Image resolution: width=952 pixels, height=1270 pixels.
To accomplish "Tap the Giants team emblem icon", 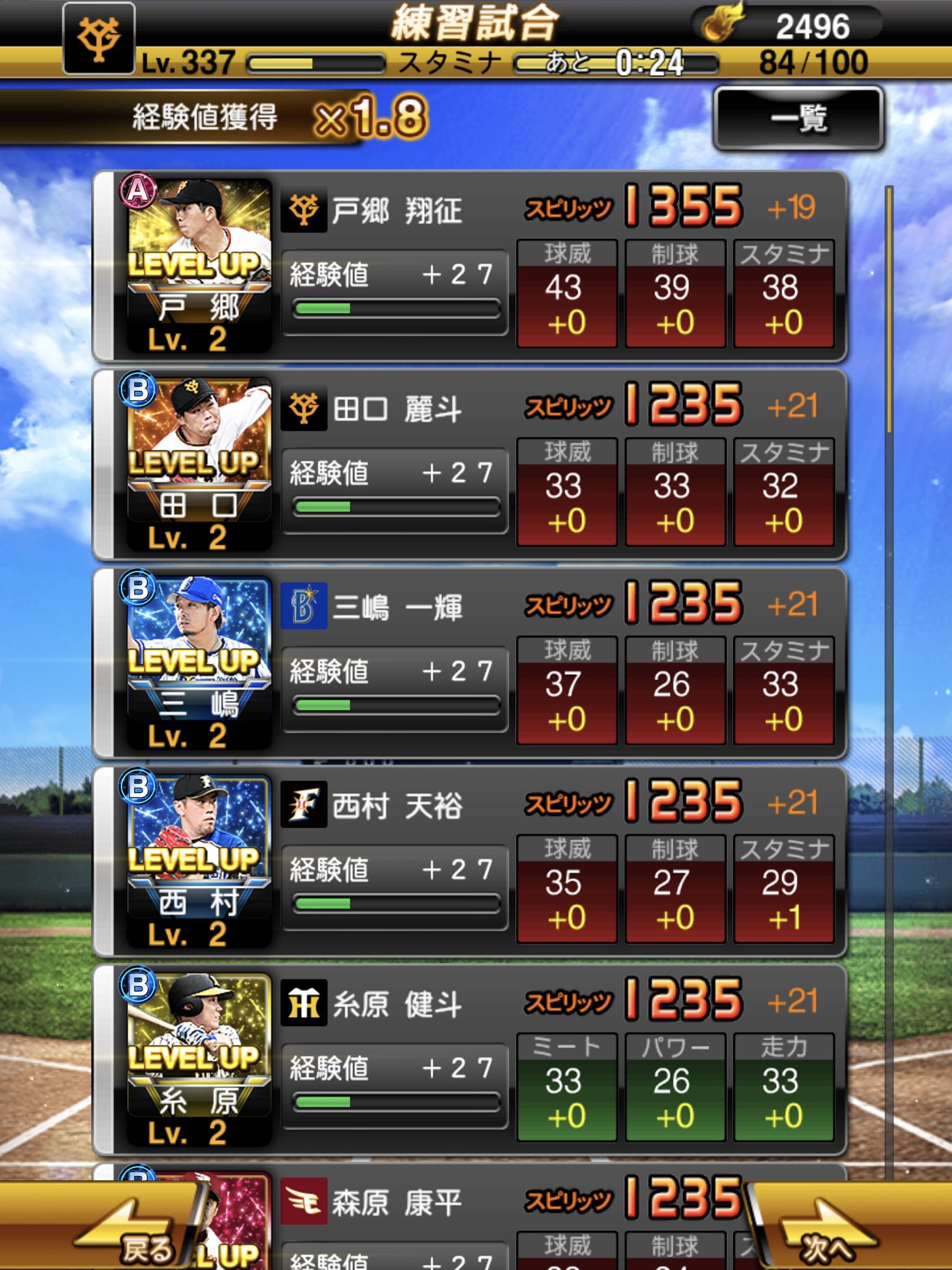I will coord(99,38).
